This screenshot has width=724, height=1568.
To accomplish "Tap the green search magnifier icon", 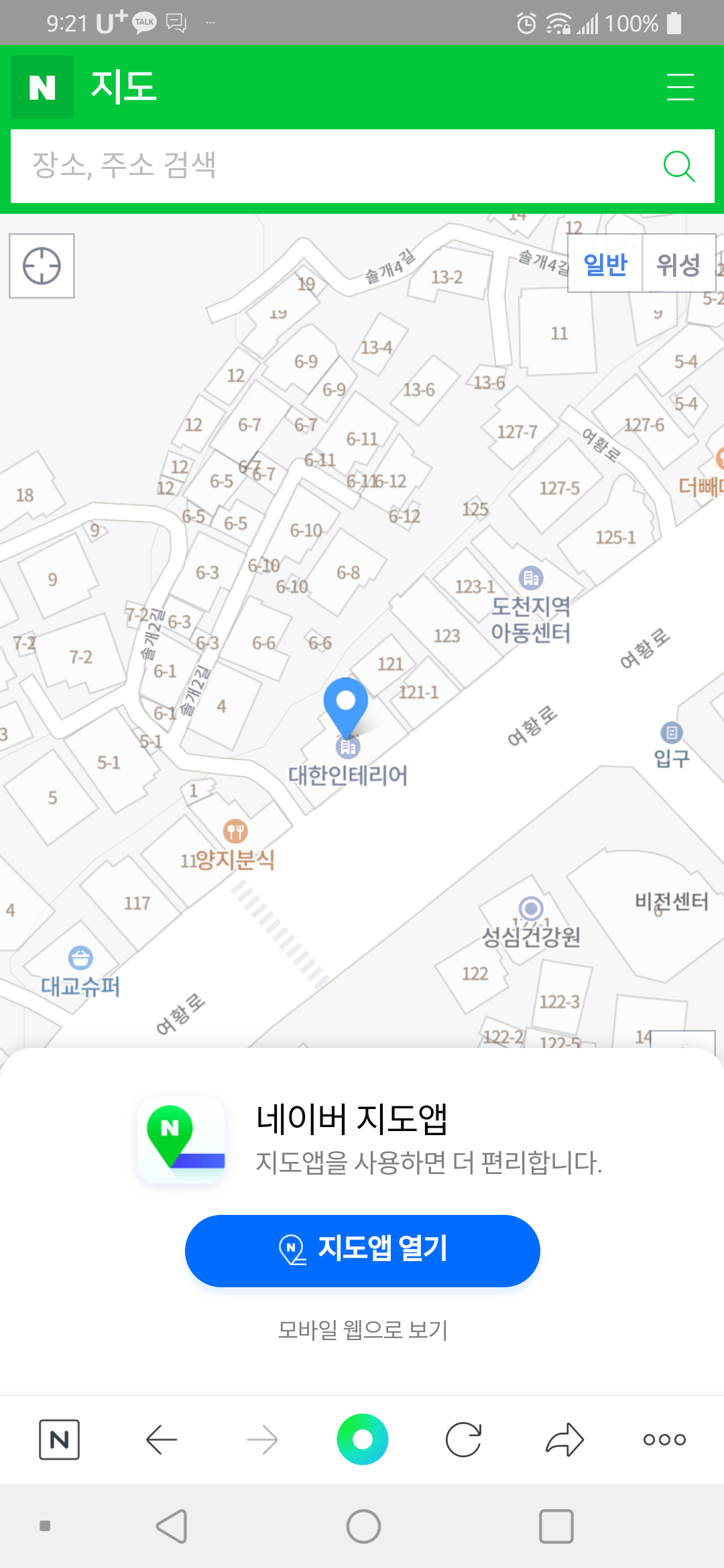I will pos(678,166).
